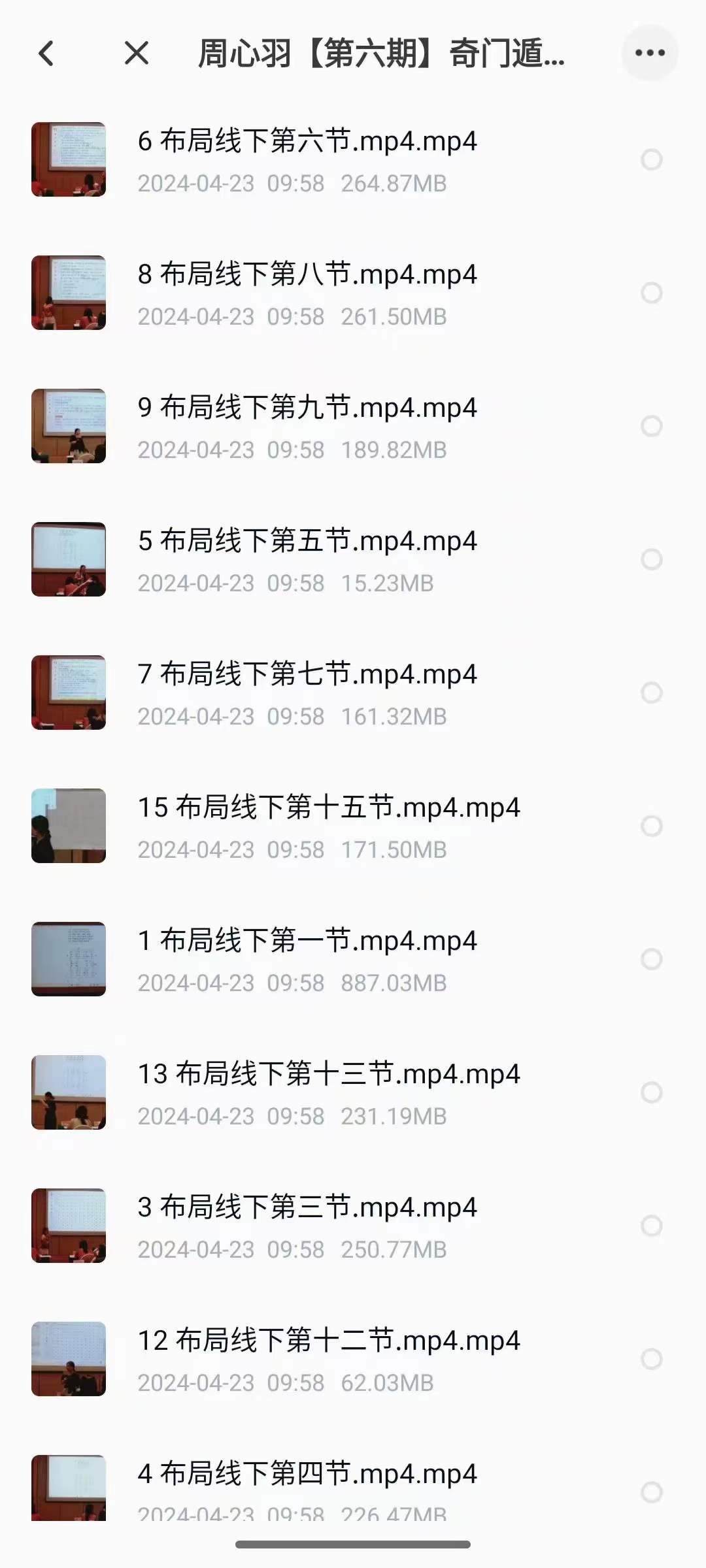This screenshot has height=1568, width=706.
Task: View the video 3 布局线下第三节.mp4
Action: point(307,1208)
